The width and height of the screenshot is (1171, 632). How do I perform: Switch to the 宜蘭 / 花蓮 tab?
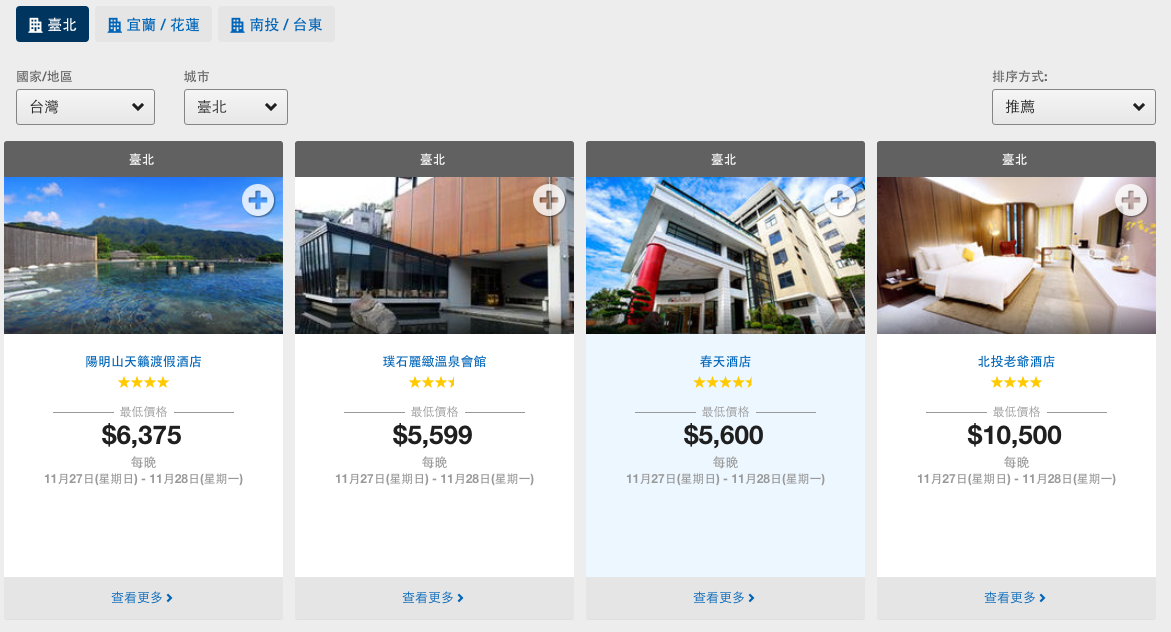(153, 25)
